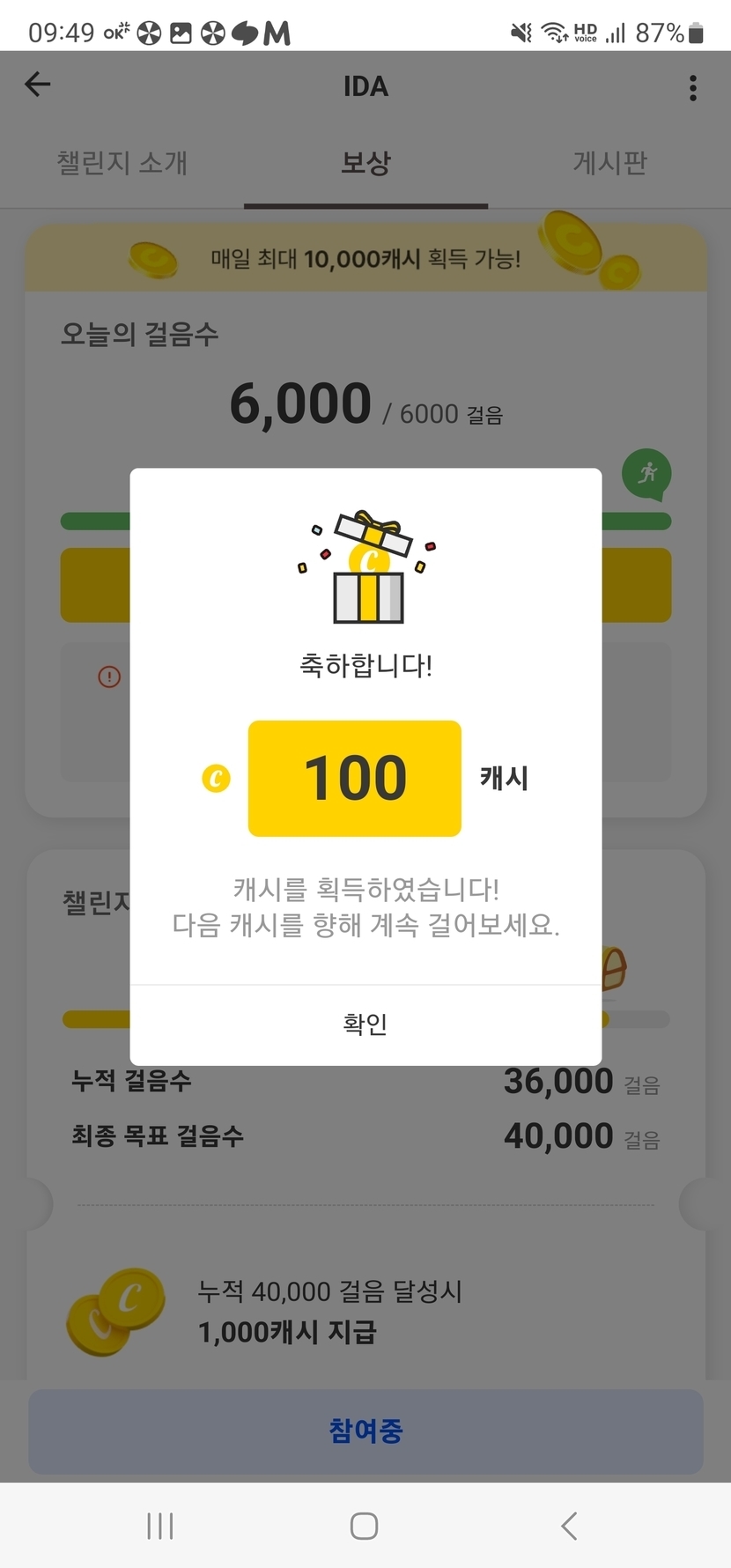Viewport: 731px width, 1568px height.
Task: Switch to the 챌린지 소개 tab
Action: tap(122, 163)
